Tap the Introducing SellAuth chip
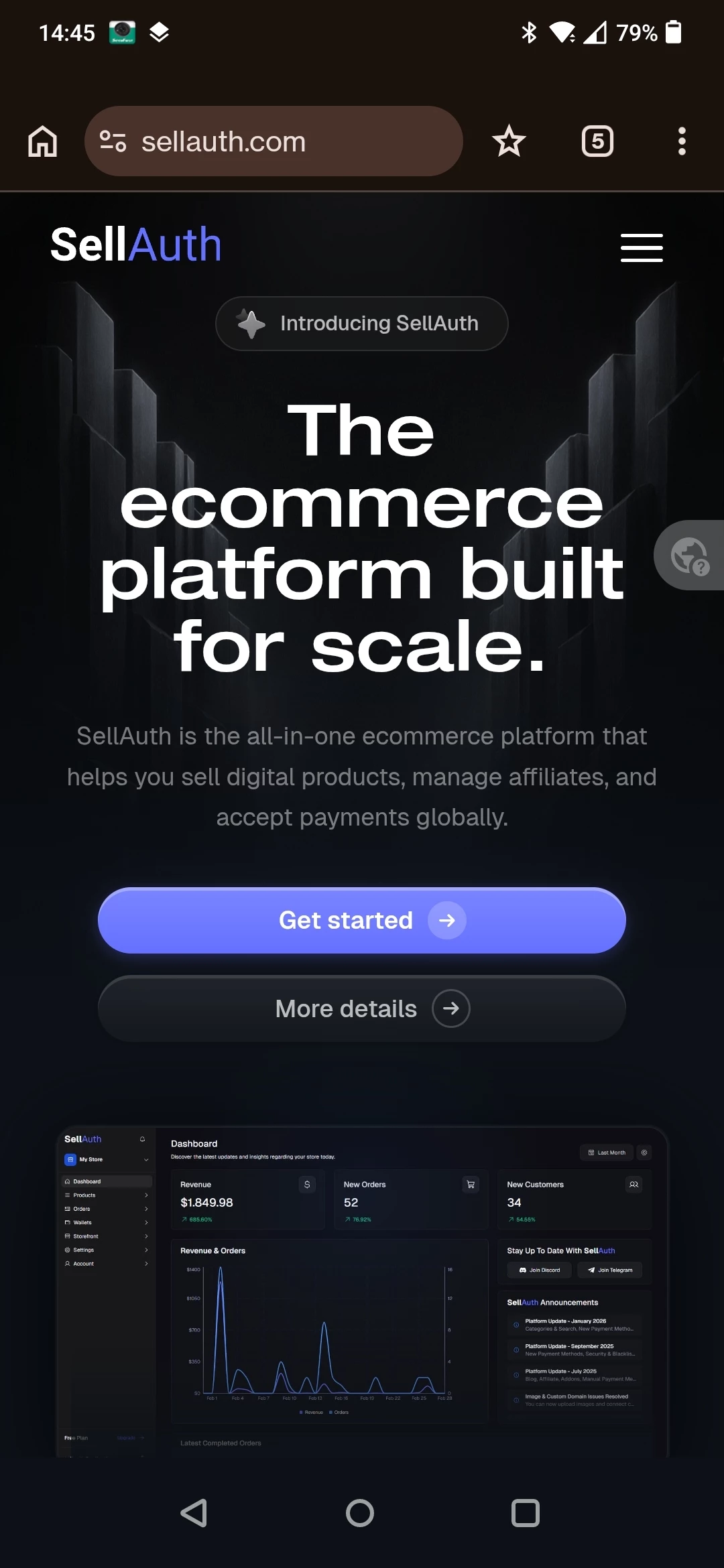 click(x=361, y=324)
